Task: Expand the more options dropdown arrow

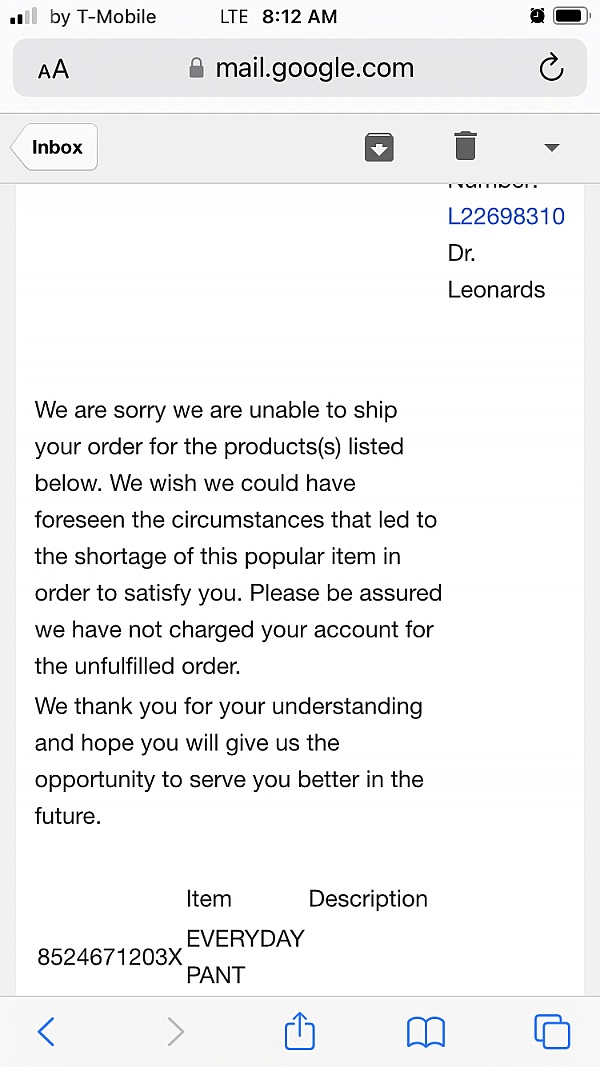Action: pyautogui.click(x=552, y=148)
